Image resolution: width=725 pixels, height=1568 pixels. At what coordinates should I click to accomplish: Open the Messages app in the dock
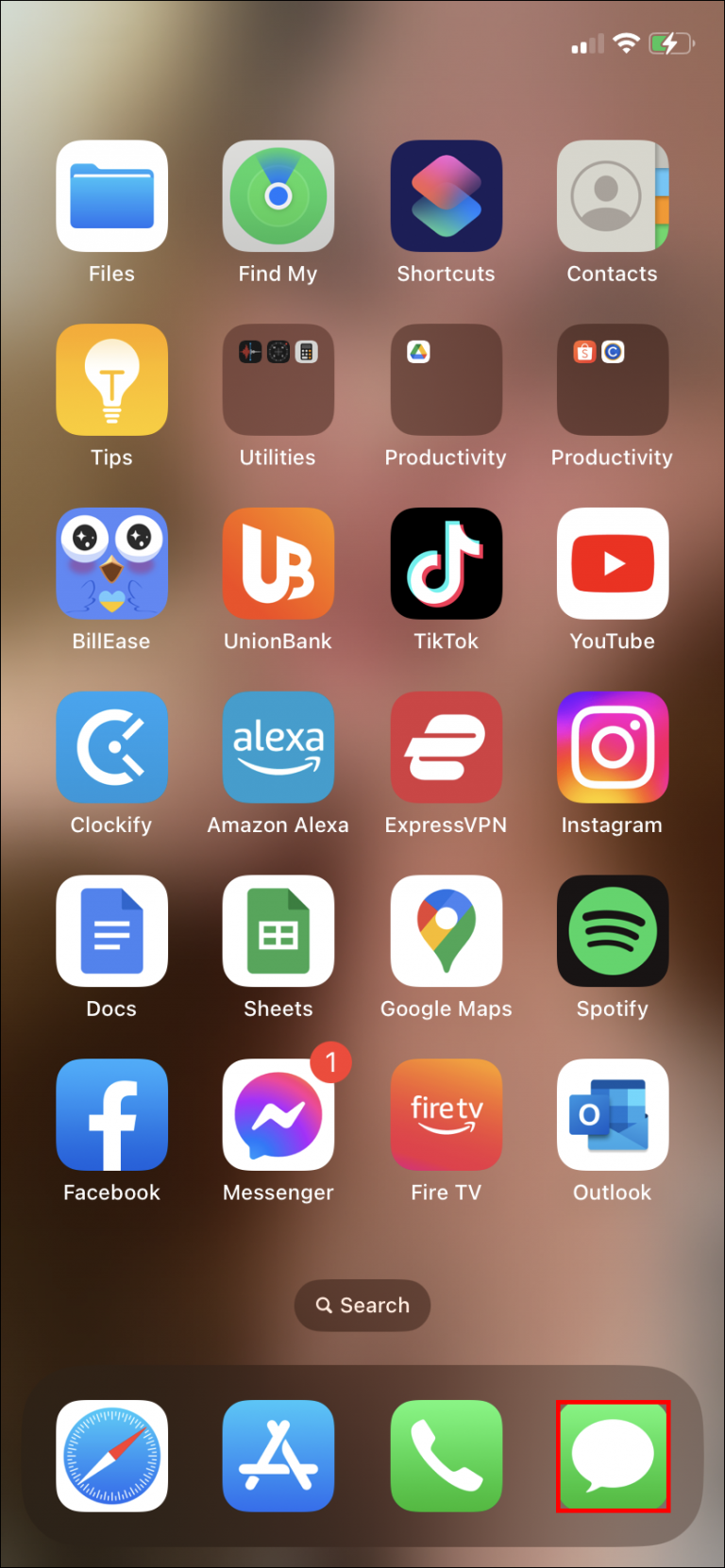click(613, 1456)
